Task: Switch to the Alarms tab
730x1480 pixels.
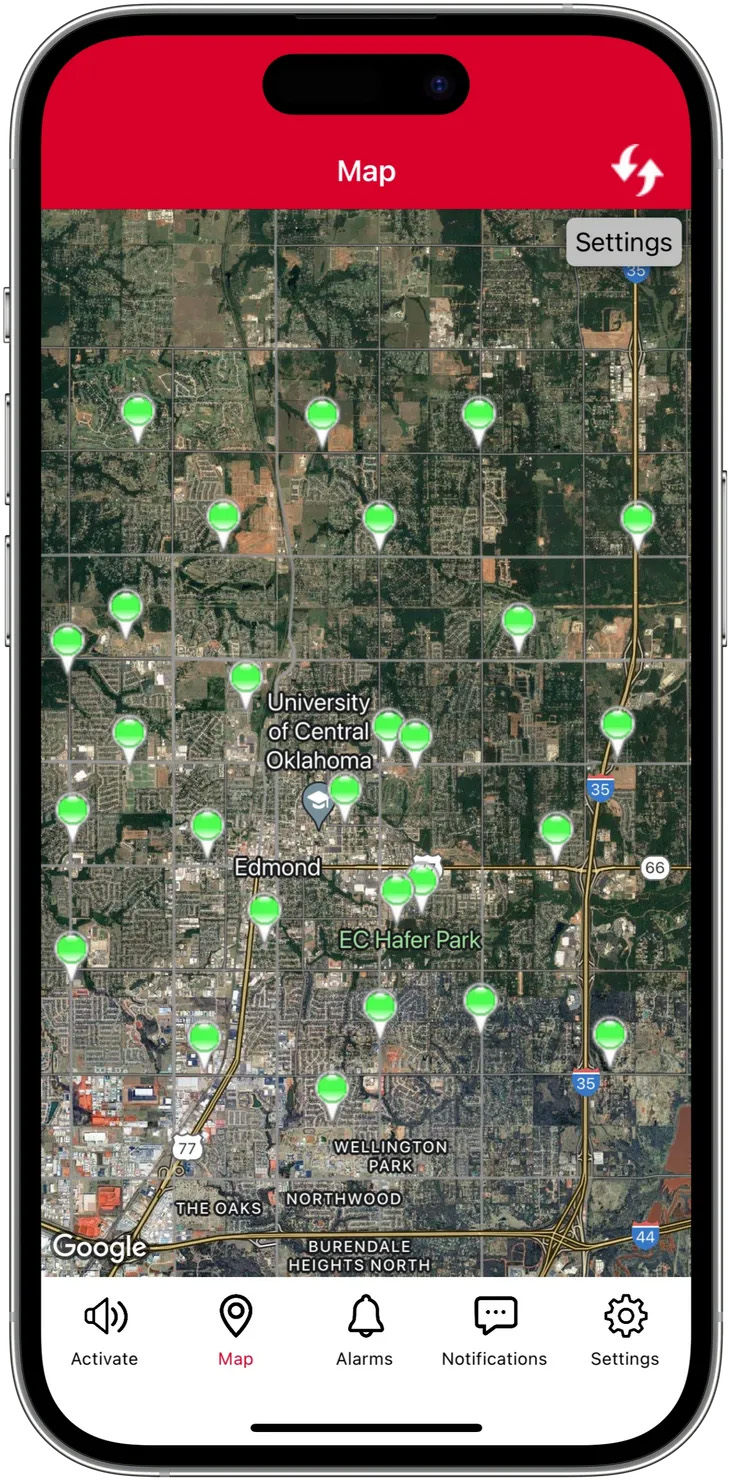Action: pyautogui.click(x=364, y=1359)
